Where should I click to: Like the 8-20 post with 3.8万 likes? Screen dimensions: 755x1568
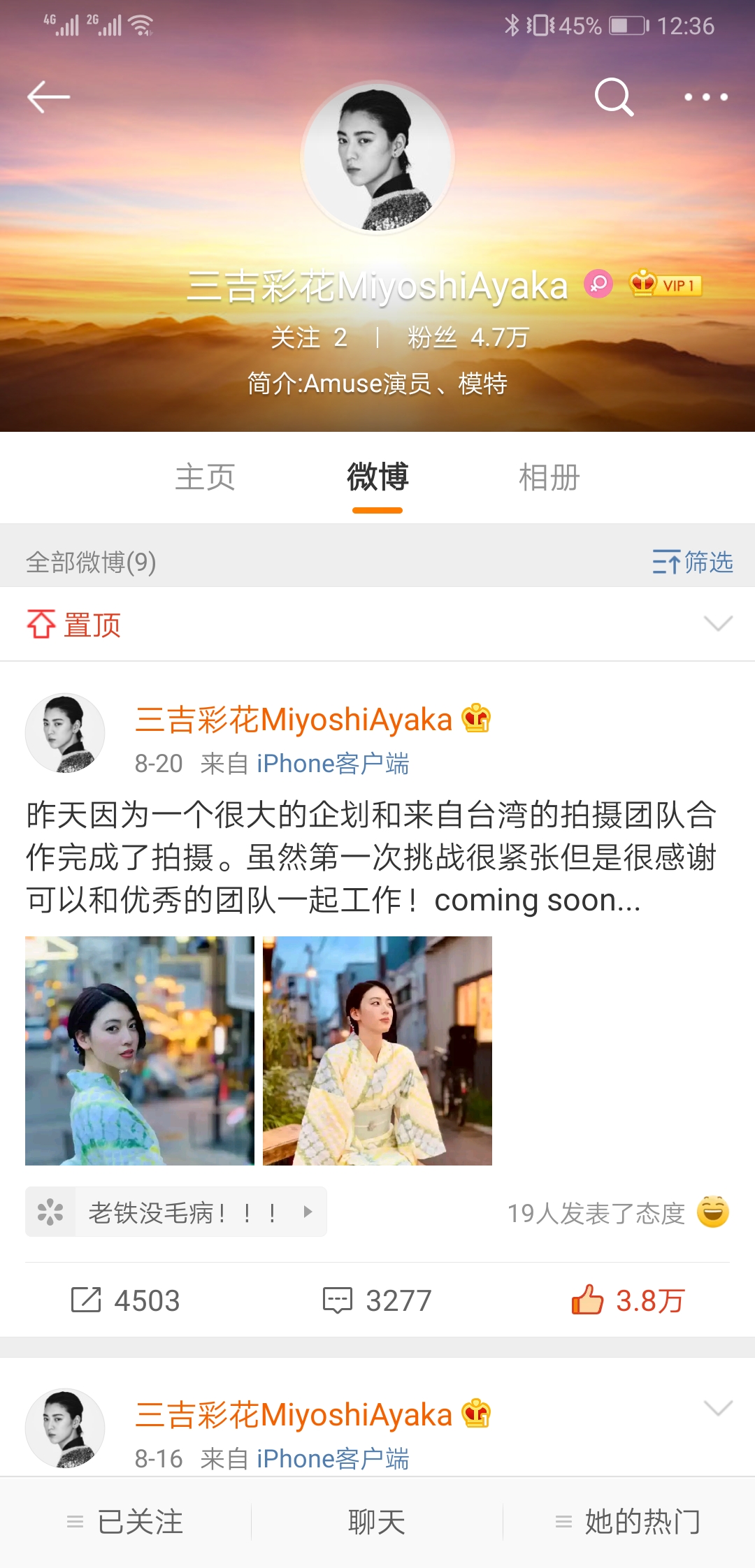coord(628,1300)
